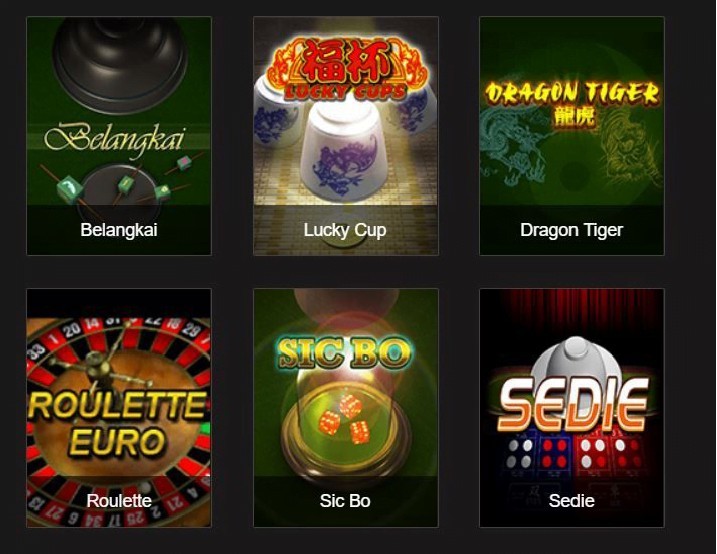Open the Roulette Euro game
The width and height of the screenshot is (717, 554).
pos(119,408)
